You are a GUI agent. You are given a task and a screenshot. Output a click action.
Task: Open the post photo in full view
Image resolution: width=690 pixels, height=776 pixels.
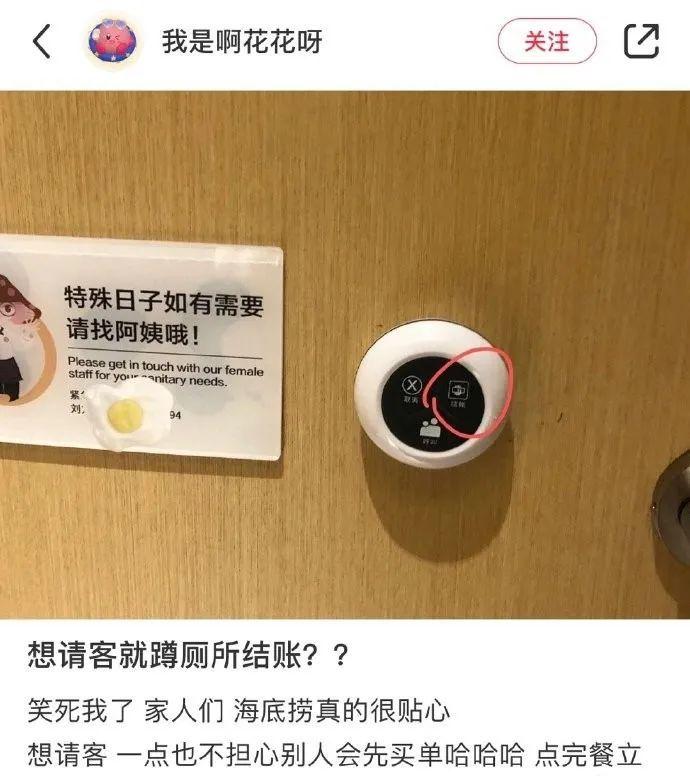click(345, 355)
